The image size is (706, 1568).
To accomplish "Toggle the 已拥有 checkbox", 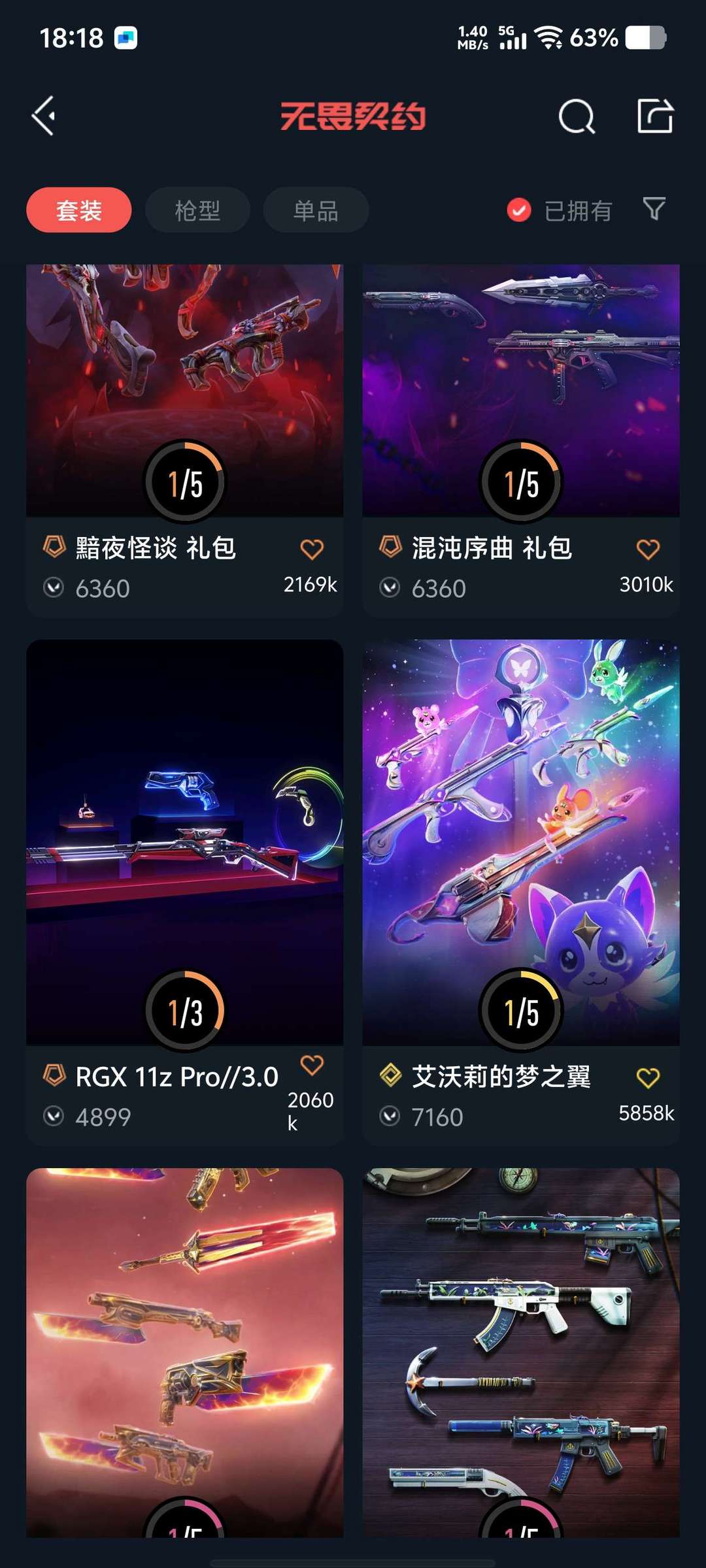I will point(520,210).
